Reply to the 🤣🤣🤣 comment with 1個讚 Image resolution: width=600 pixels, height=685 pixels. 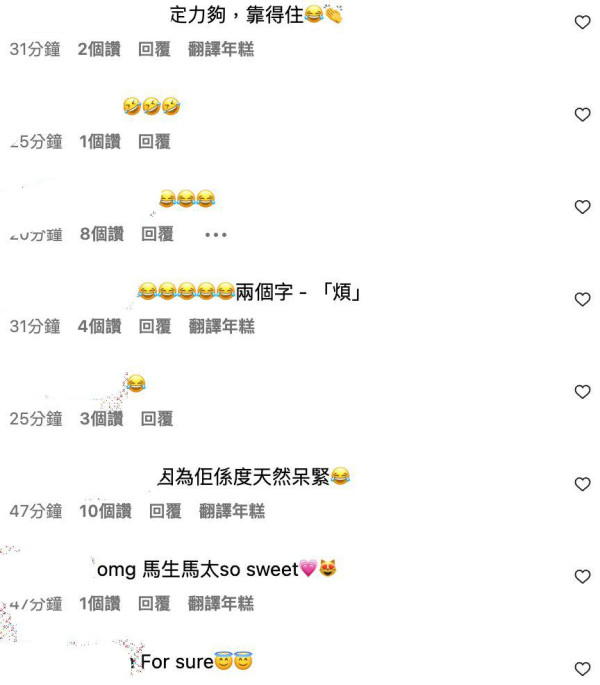154,142
